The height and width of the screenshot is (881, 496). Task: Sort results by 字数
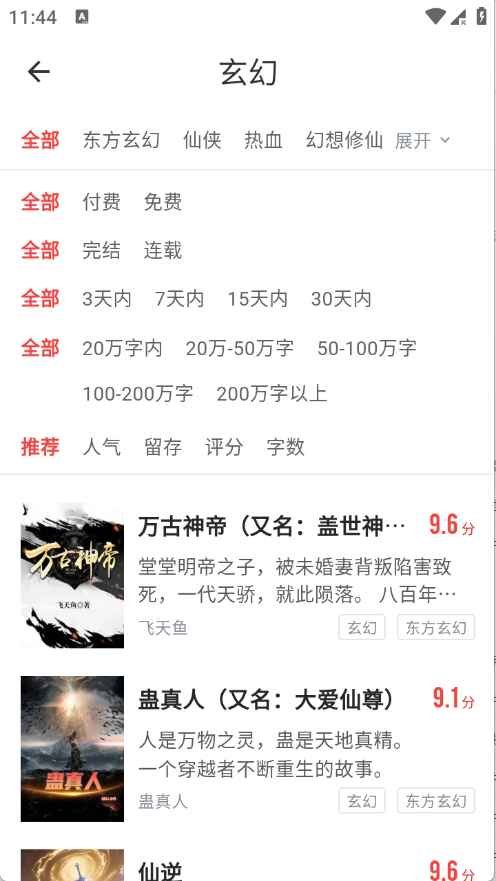pos(285,447)
